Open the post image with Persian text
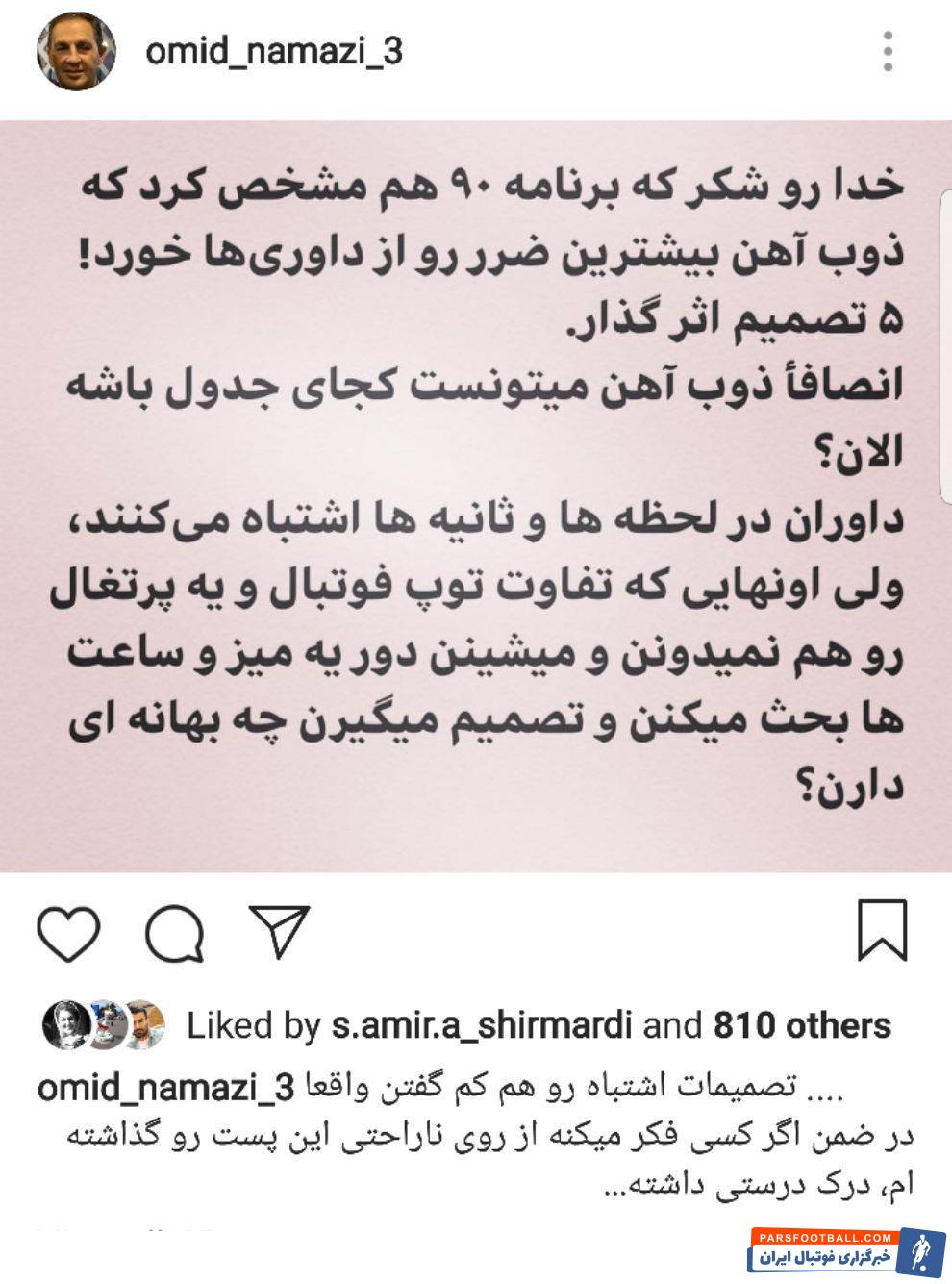 point(476,495)
